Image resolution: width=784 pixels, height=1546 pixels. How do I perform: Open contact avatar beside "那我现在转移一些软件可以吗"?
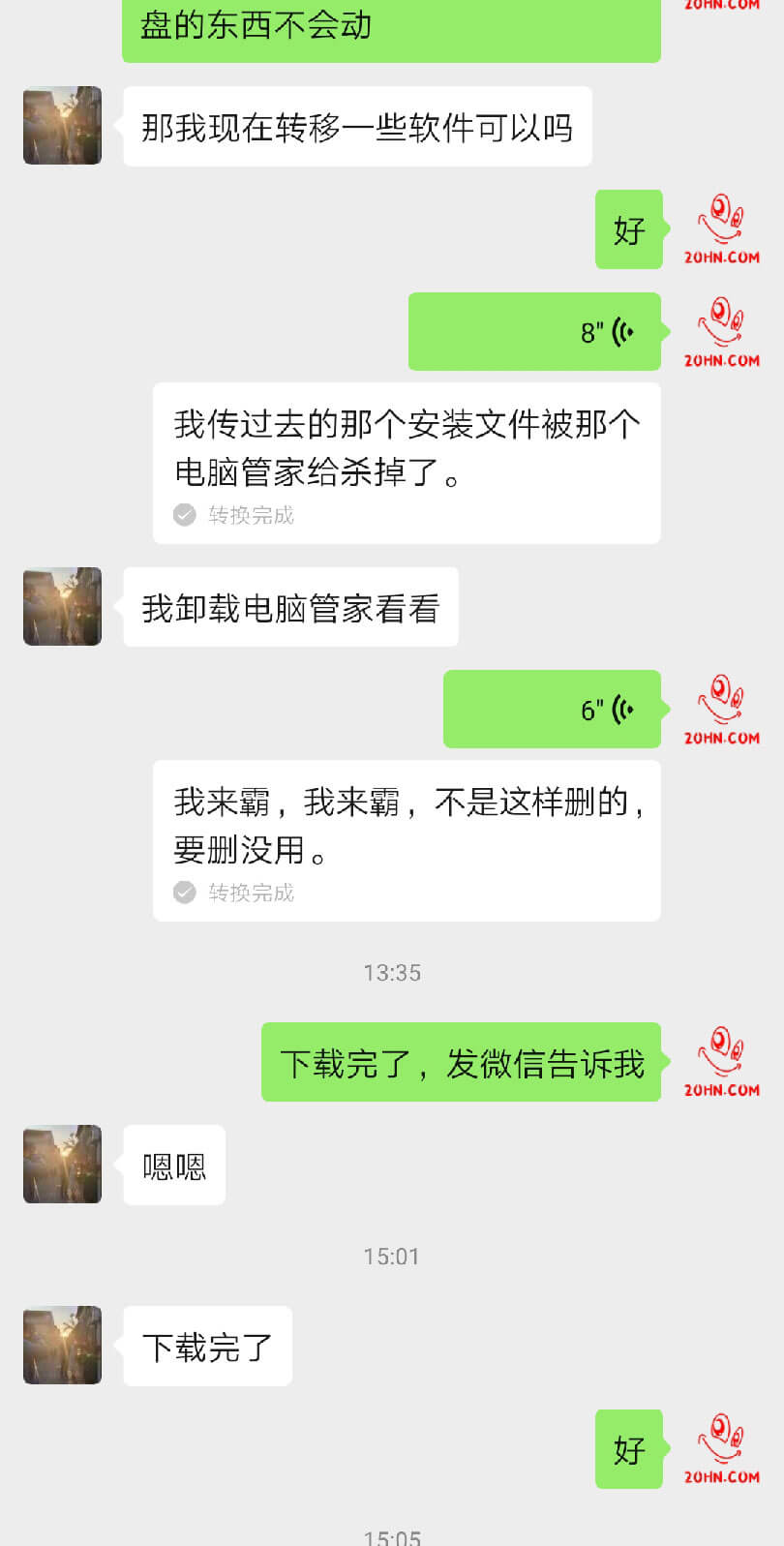pyautogui.click(x=63, y=126)
